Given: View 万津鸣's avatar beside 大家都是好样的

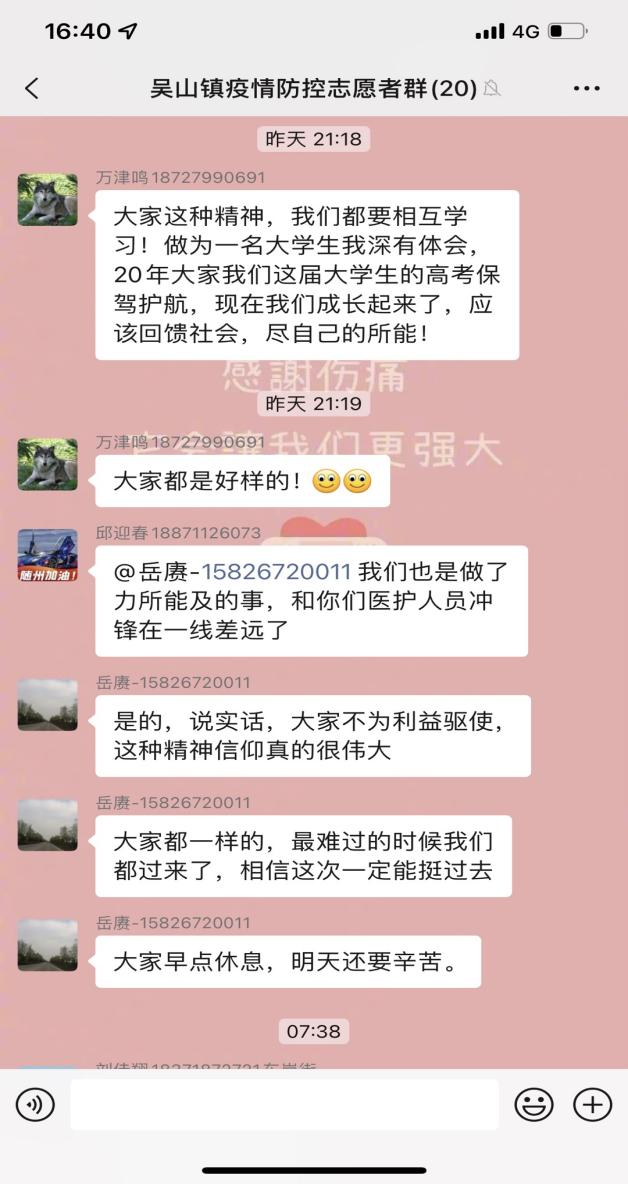Looking at the screenshot, I should (x=47, y=464).
